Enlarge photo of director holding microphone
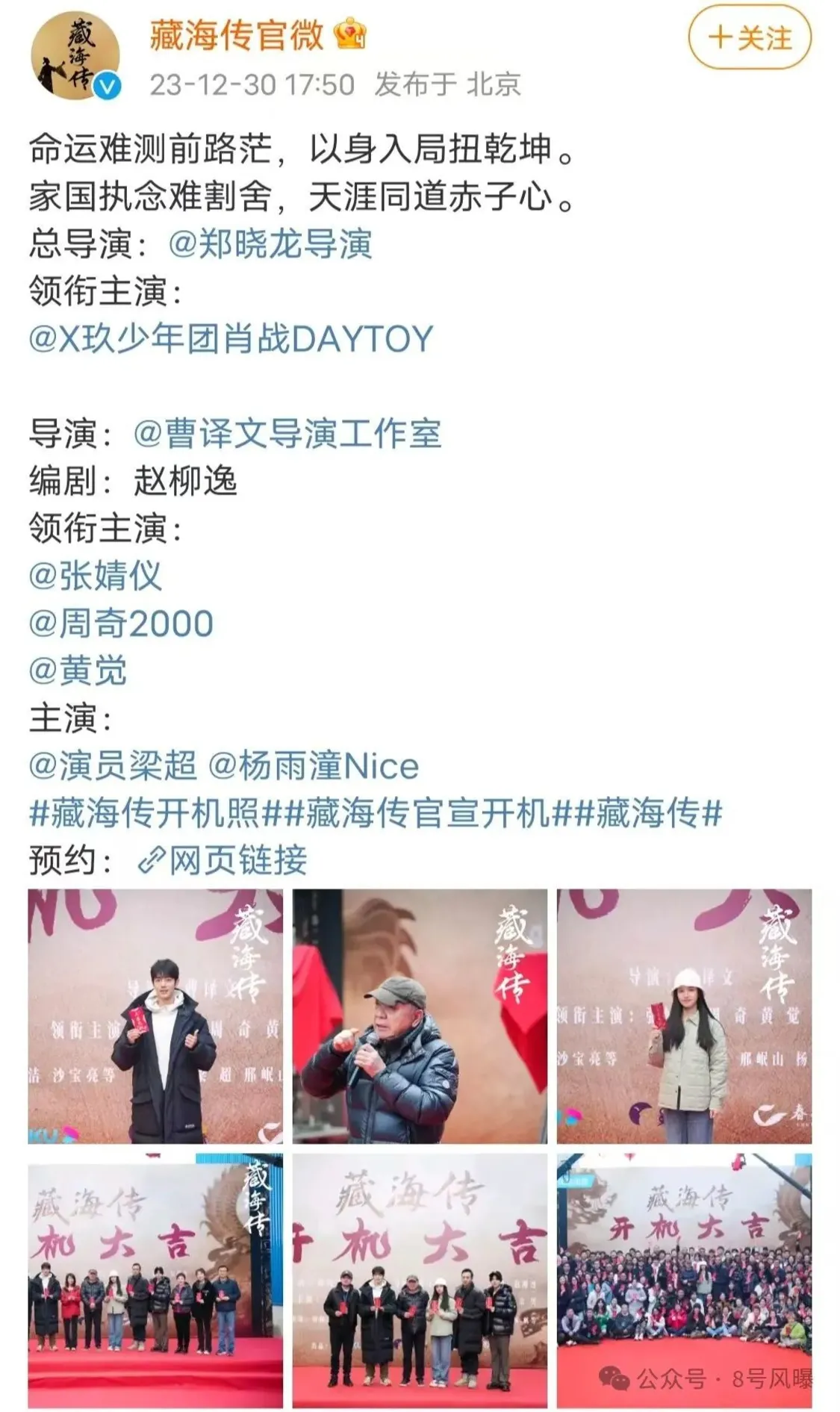This screenshot has width=840, height=1412. (x=420, y=1016)
